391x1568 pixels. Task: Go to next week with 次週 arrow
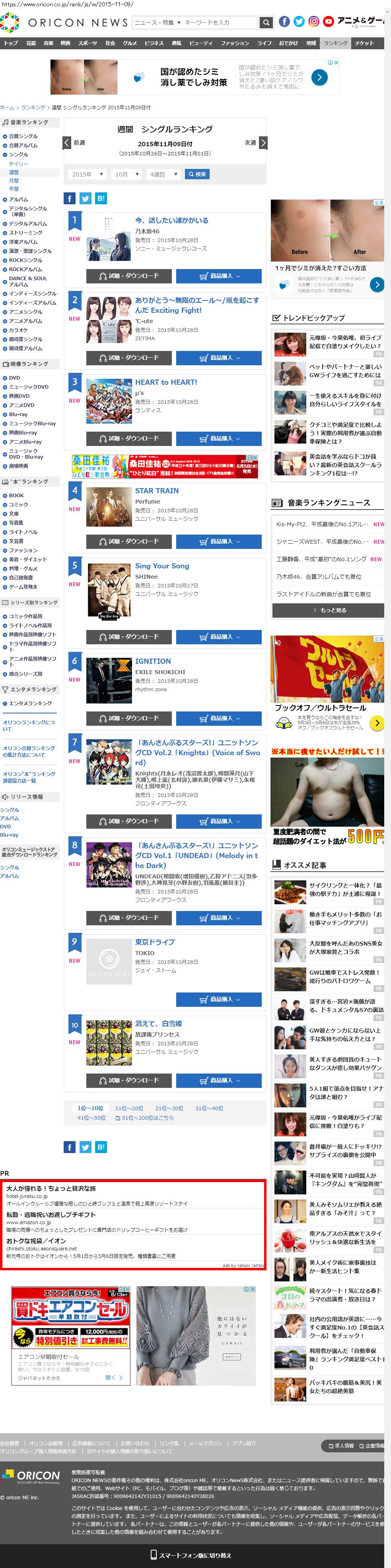(263, 143)
